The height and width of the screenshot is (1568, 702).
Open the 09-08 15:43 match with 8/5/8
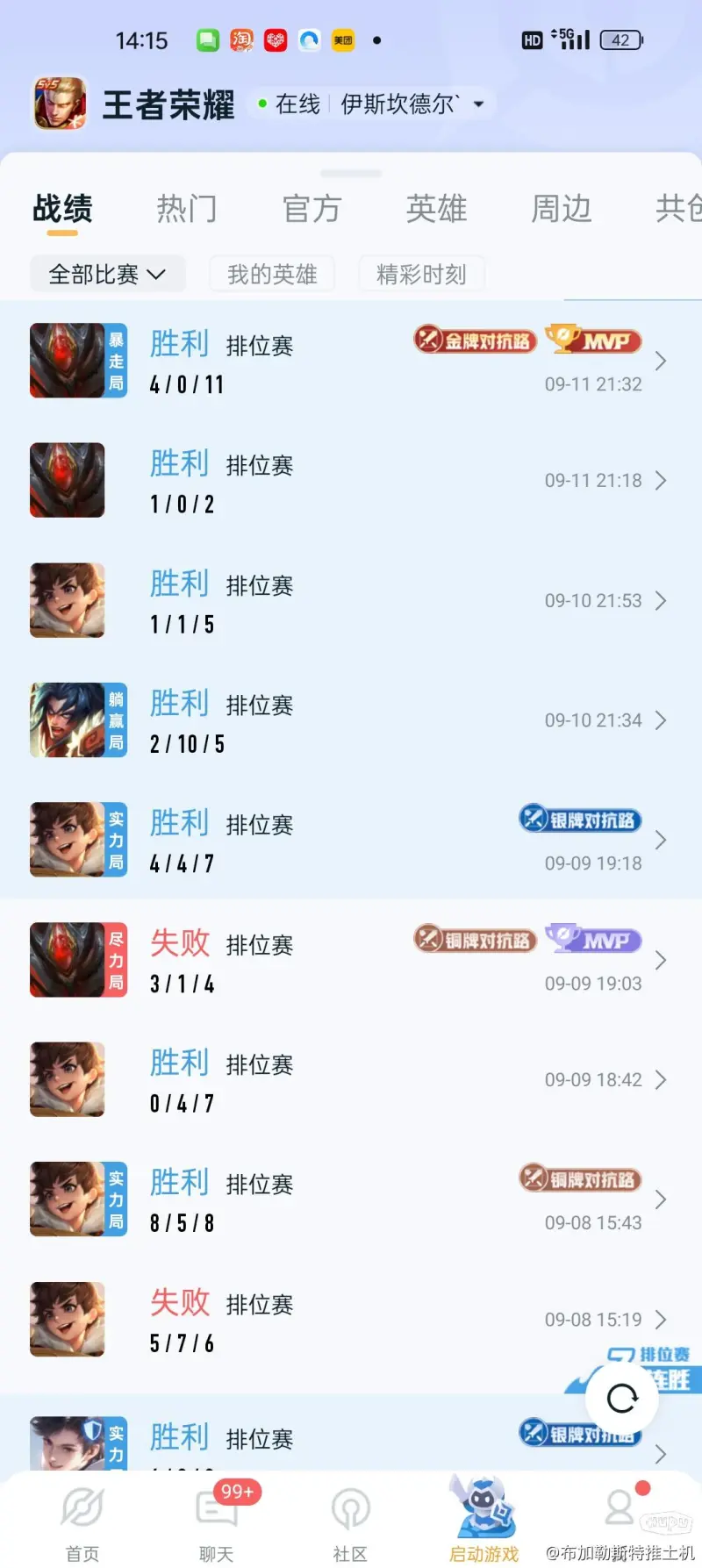click(351, 1199)
